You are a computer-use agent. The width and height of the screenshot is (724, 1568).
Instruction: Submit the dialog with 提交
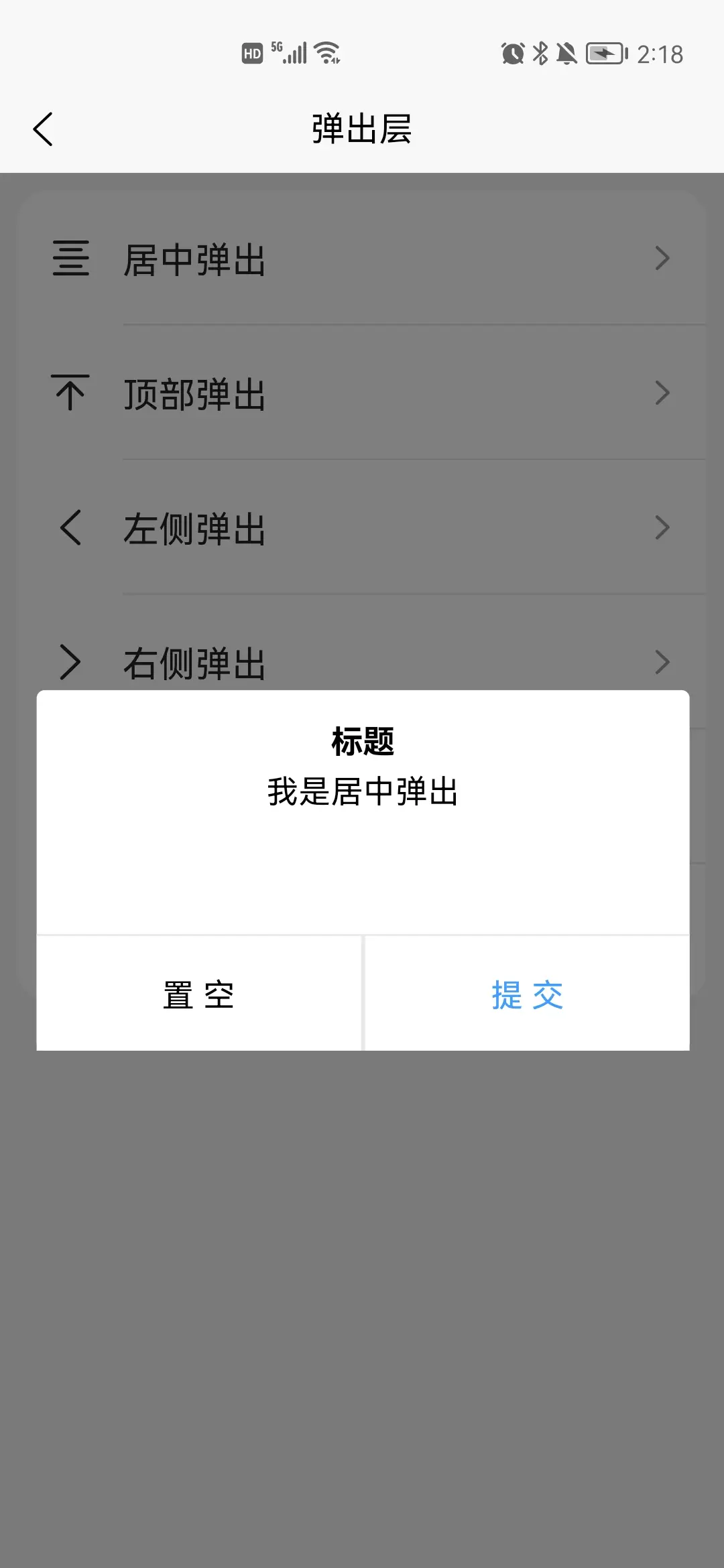[x=527, y=994]
